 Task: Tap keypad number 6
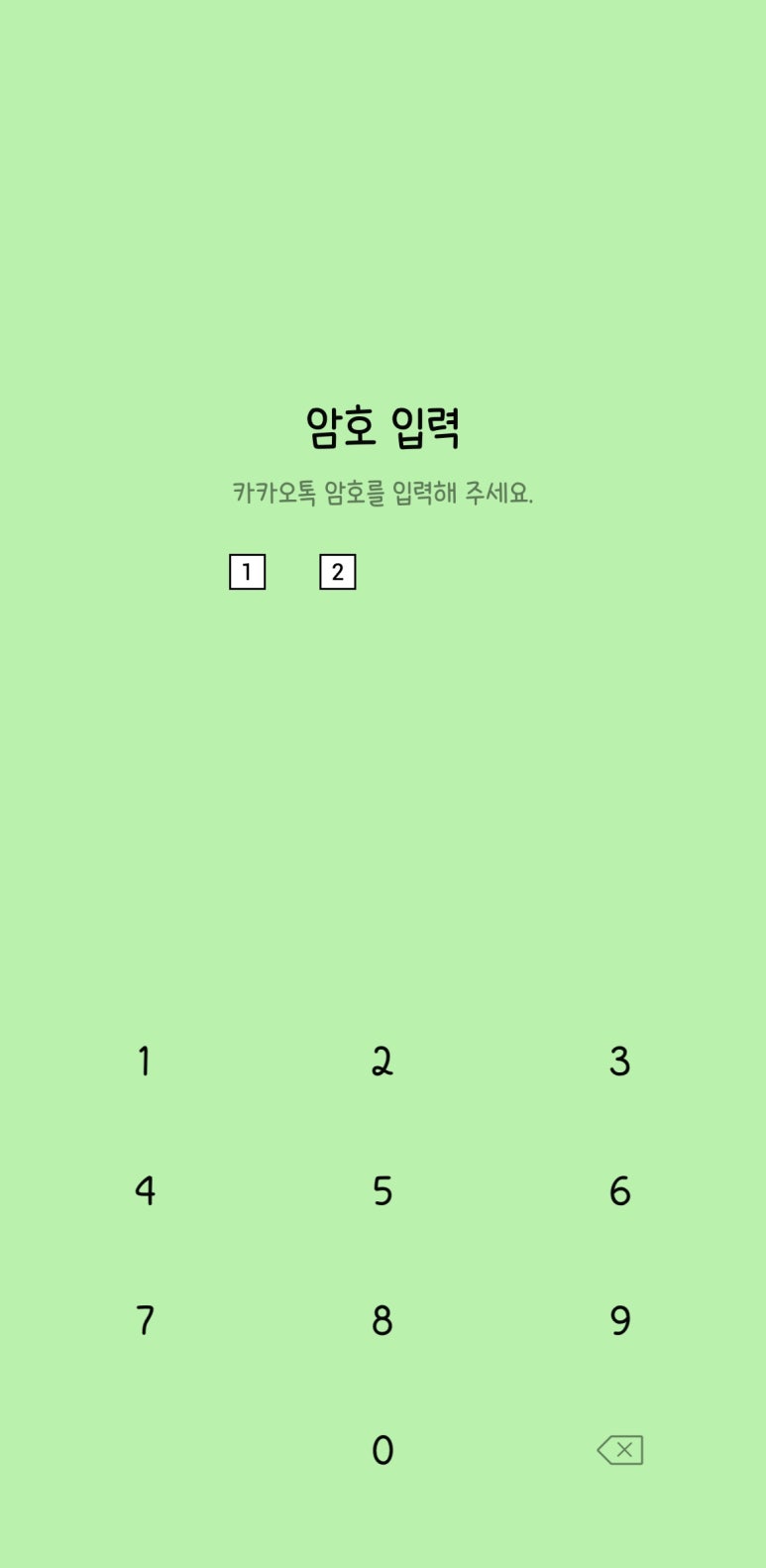tap(619, 1190)
